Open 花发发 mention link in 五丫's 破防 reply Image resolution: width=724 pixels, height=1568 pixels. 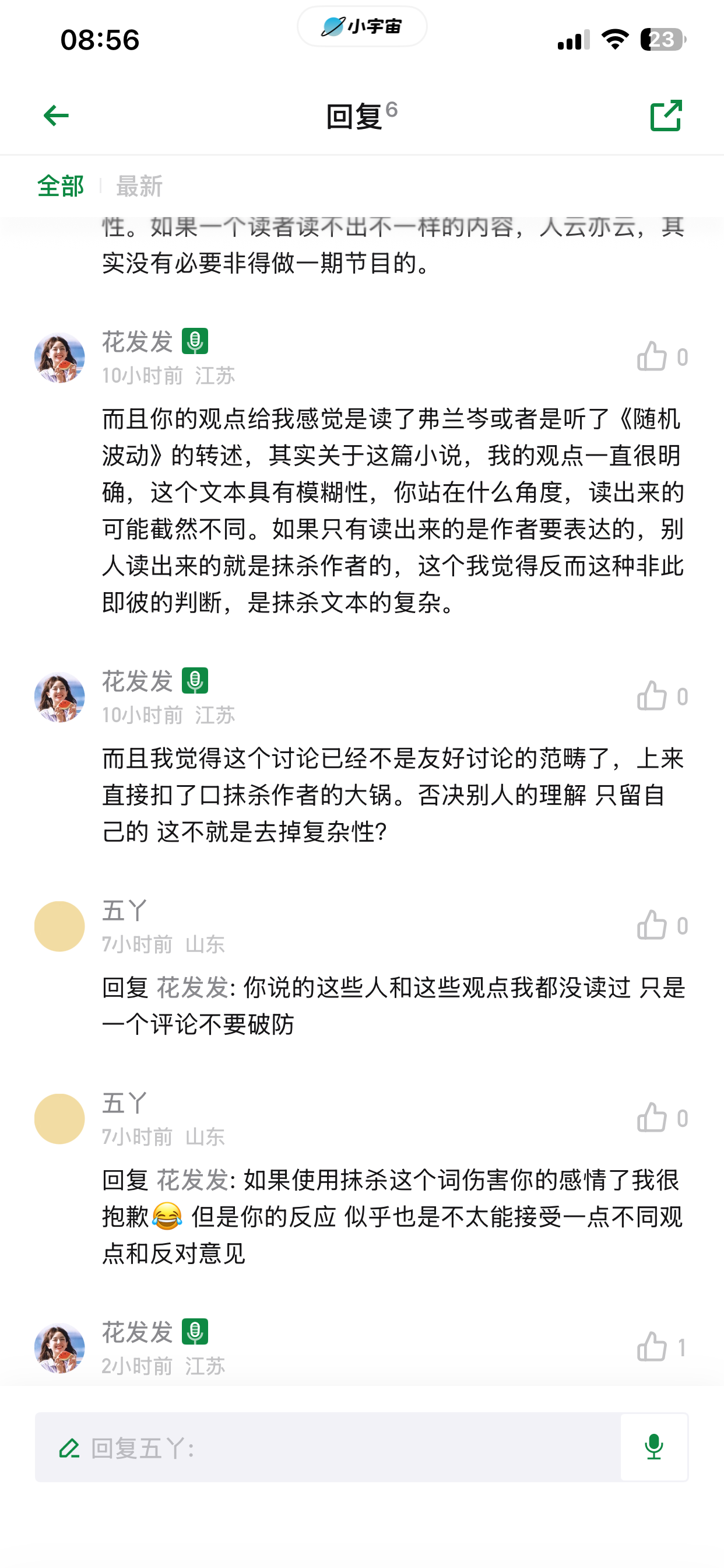(192, 988)
